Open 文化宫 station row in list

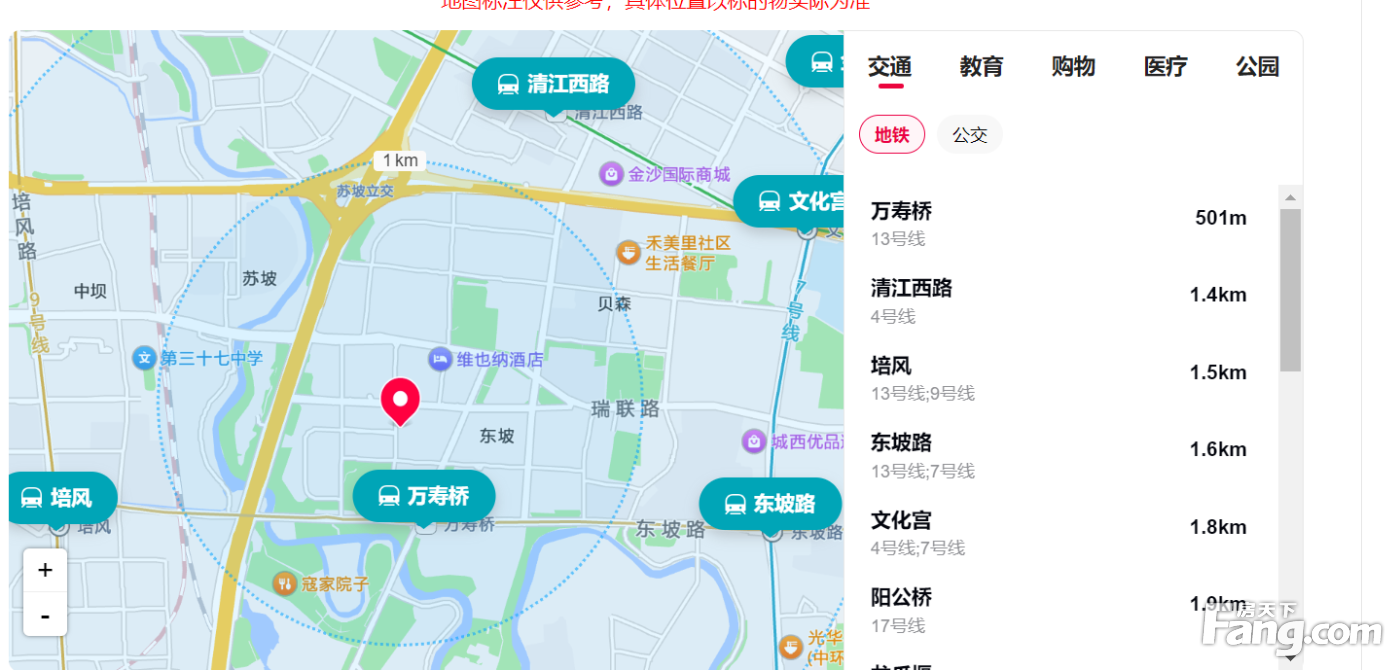coord(1058,533)
